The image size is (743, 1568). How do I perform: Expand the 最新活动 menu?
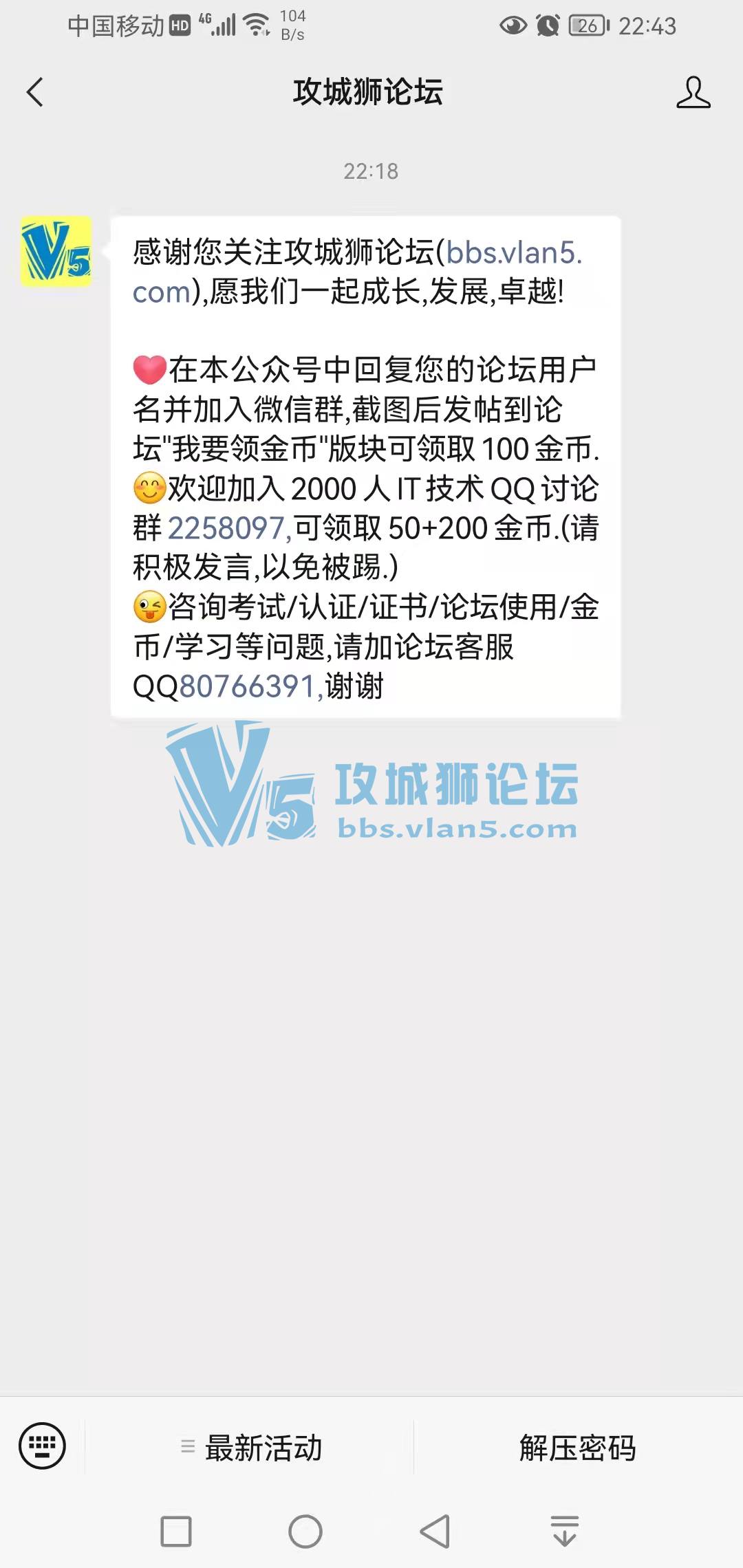[252, 1447]
